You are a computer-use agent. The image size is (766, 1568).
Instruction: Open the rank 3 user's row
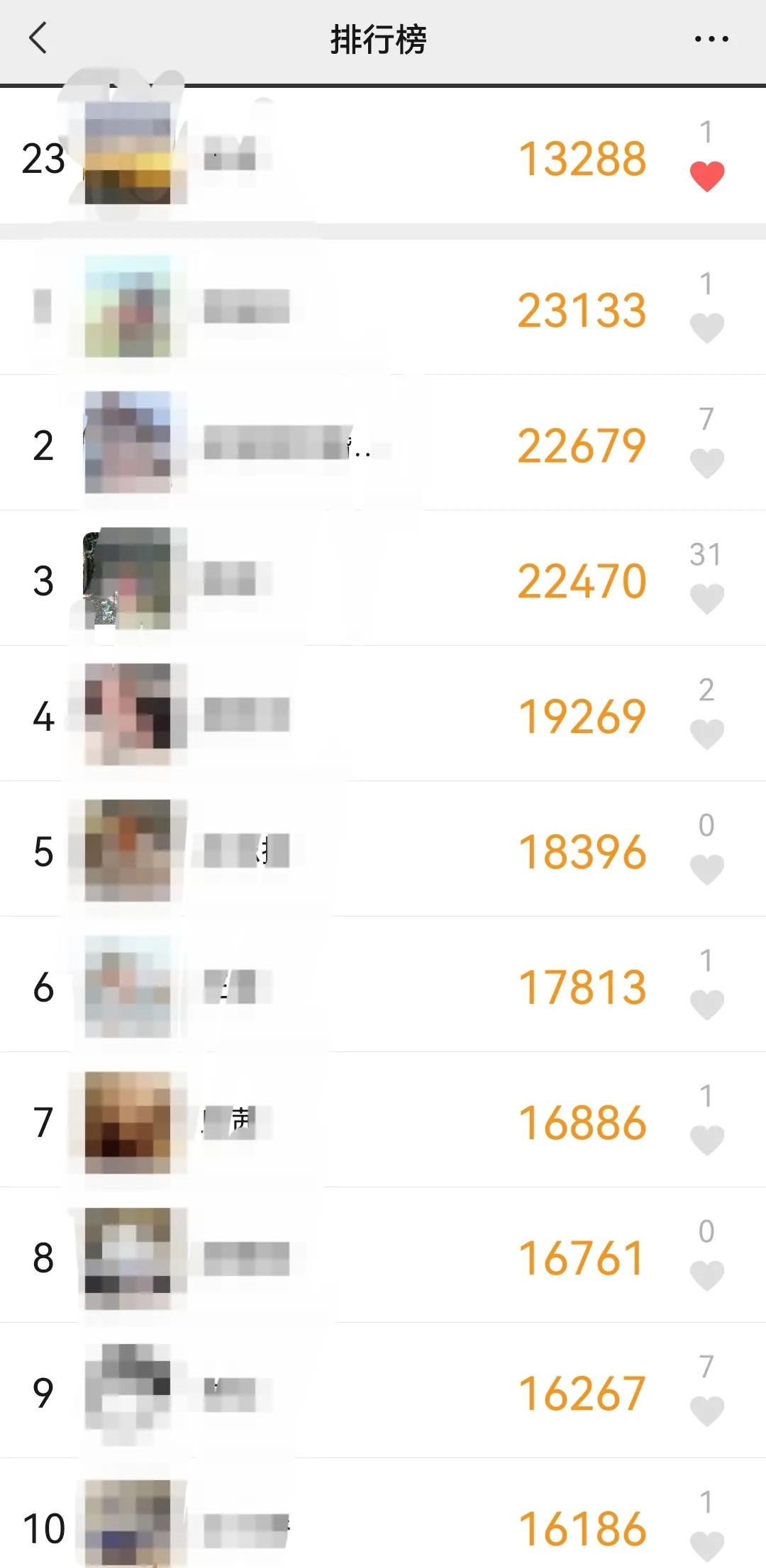[355, 579]
